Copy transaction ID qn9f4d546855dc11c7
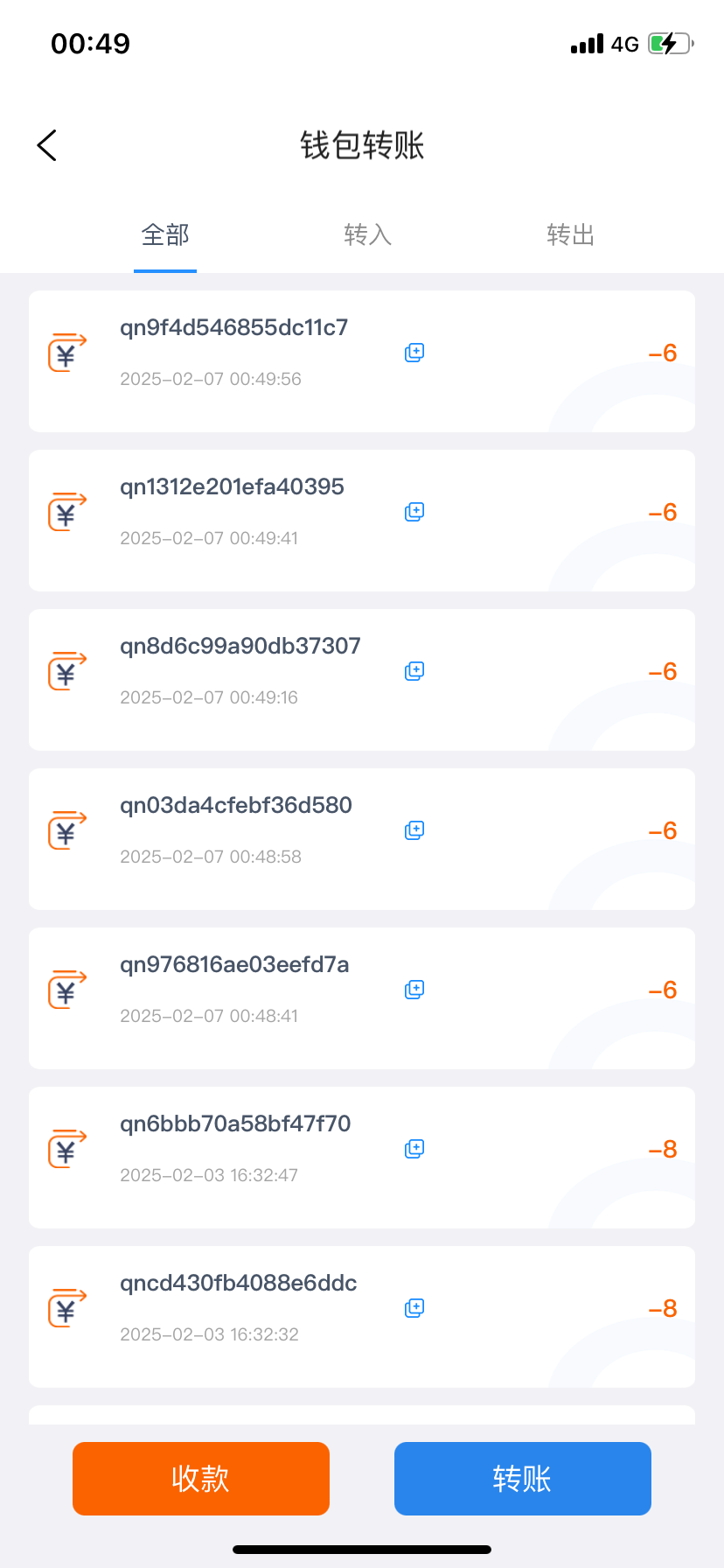Viewport: 724px width, 1568px height. (414, 353)
